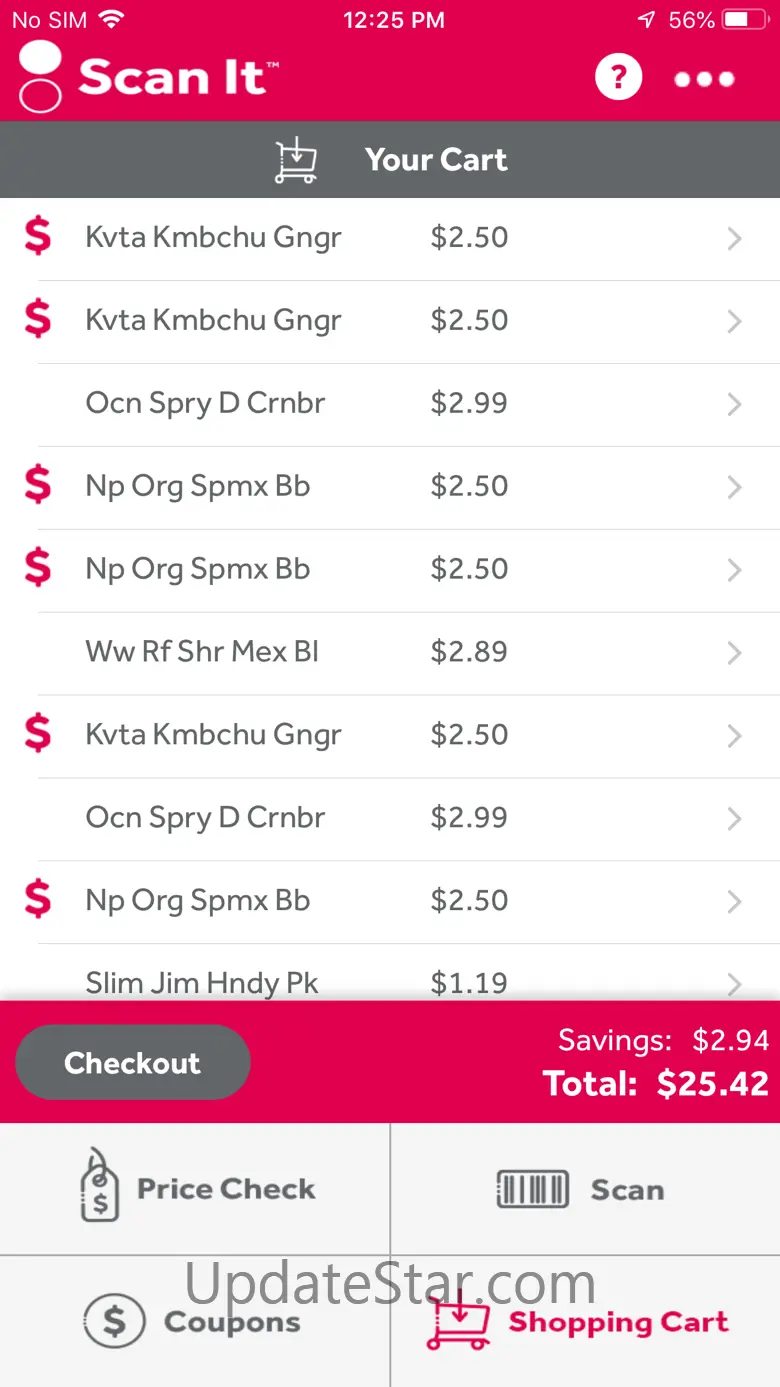Open the help question mark icon
The height and width of the screenshot is (1387, 780).
click(x=618, y=77)
